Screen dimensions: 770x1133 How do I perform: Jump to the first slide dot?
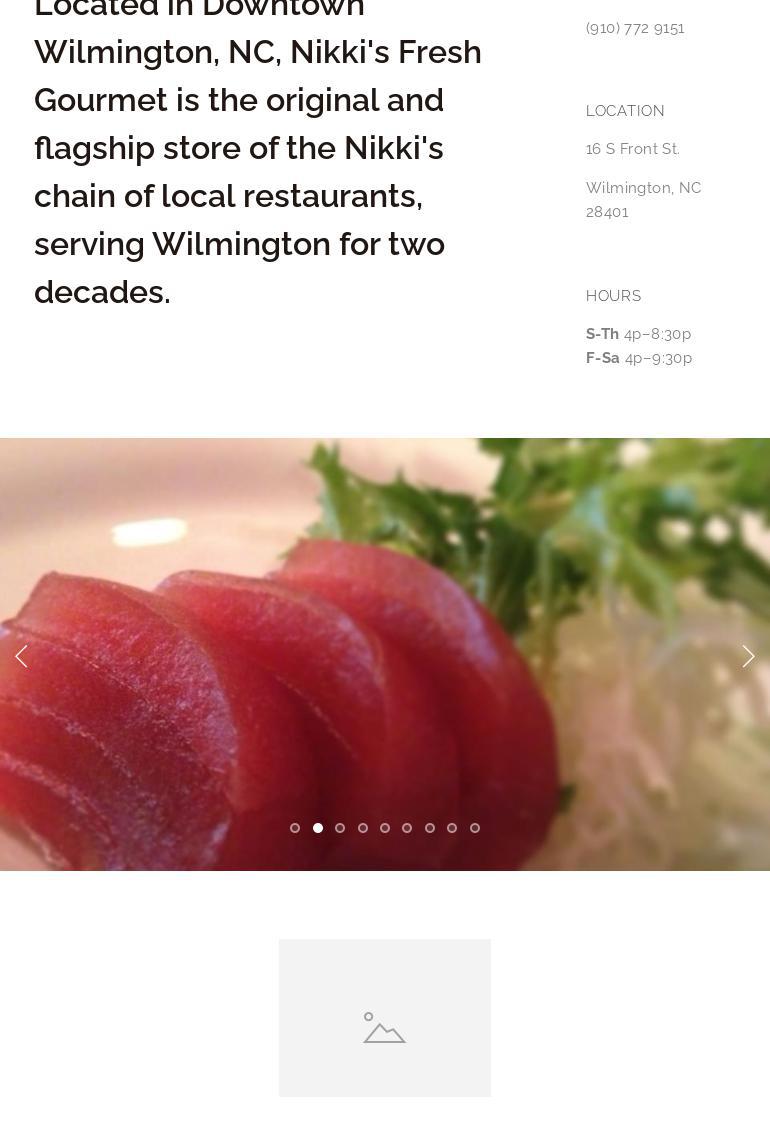tap(295, 828)
